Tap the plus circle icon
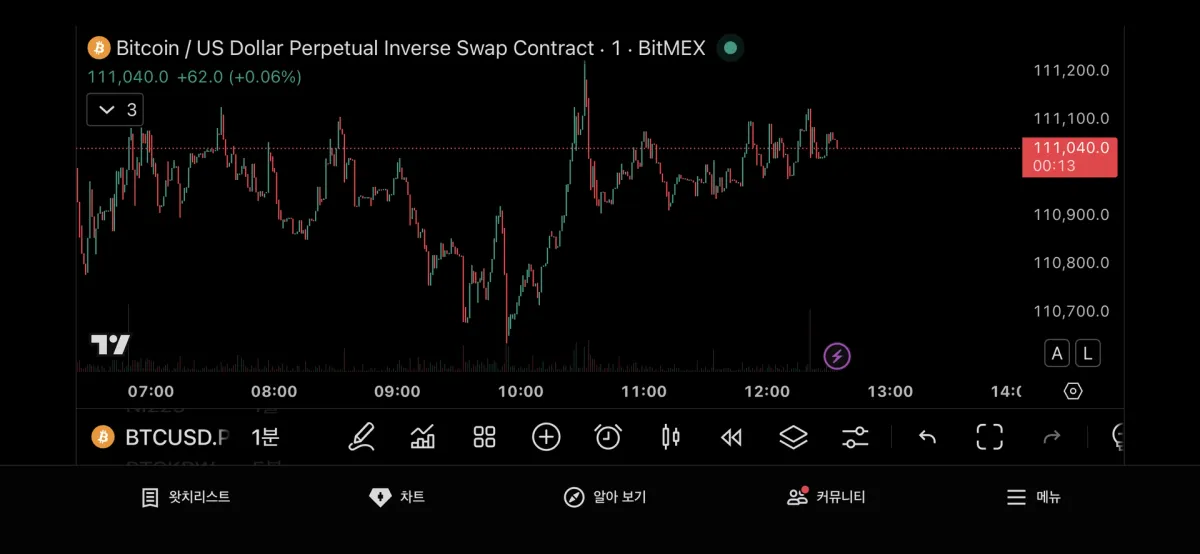The width and height of the screenshot is (1200, 554). point(546,437)
